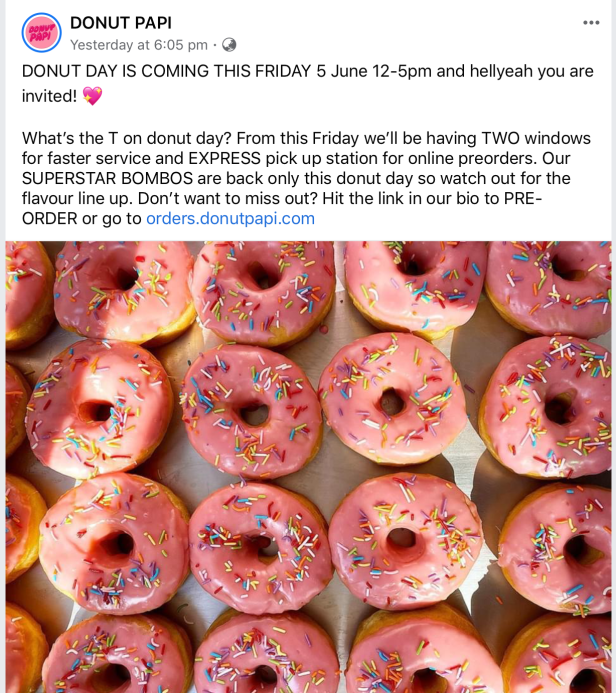This screenshot has width=616, height=693.
Task: View the pink donuts photo full screen
Action: [308, 466]
